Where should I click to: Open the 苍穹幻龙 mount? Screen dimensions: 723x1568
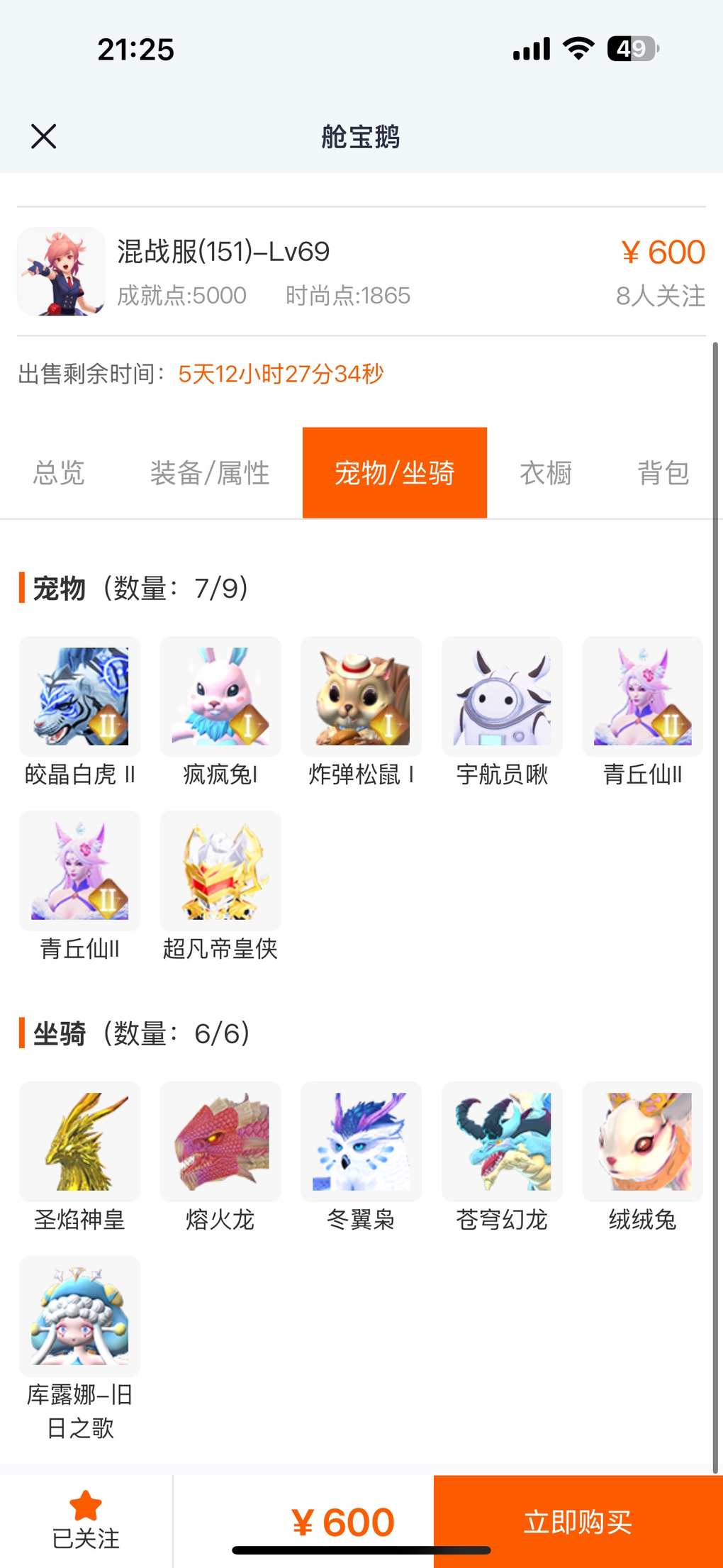502,1141
